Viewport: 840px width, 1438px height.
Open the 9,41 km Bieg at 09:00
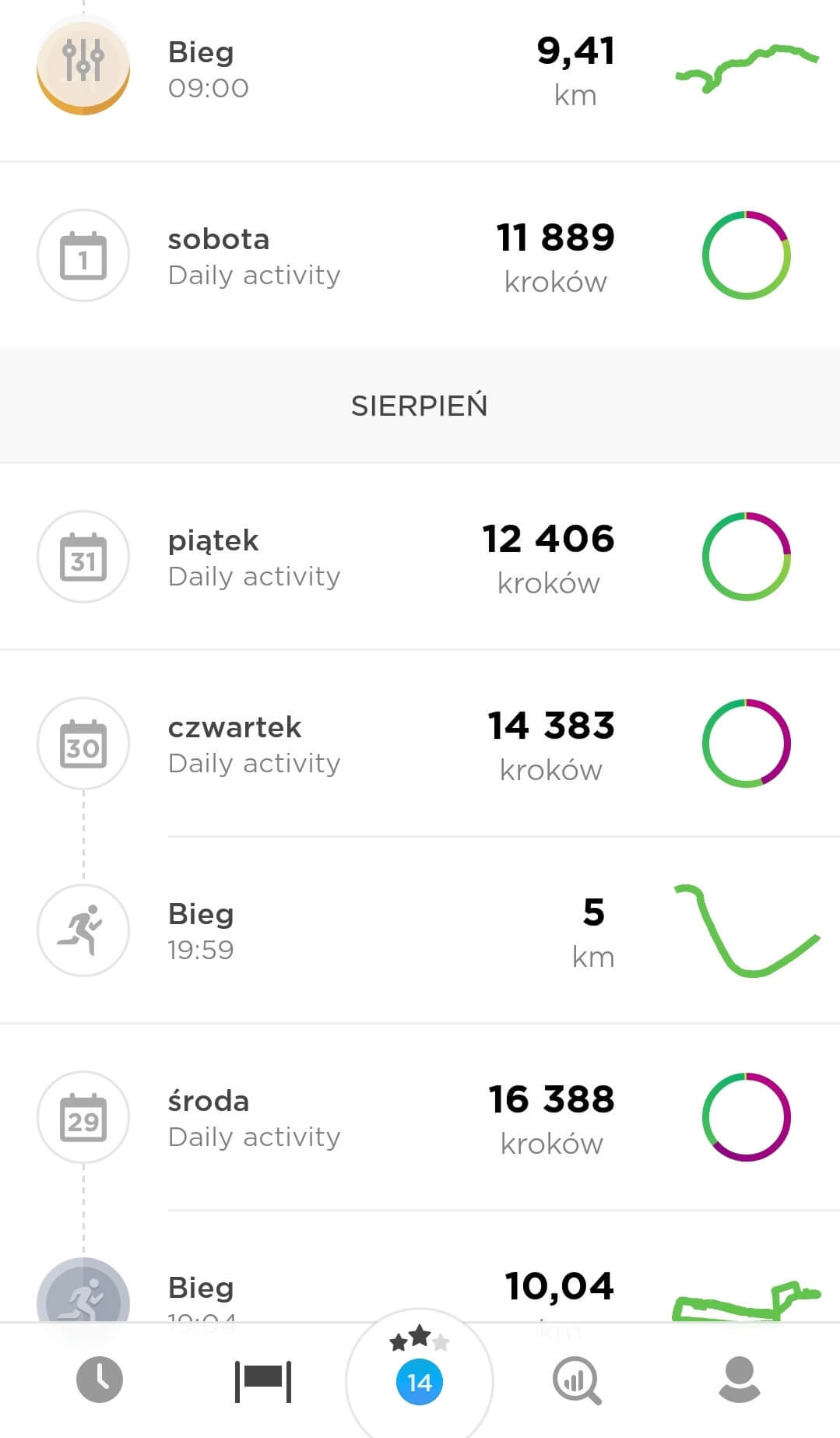tap(420, 70)
